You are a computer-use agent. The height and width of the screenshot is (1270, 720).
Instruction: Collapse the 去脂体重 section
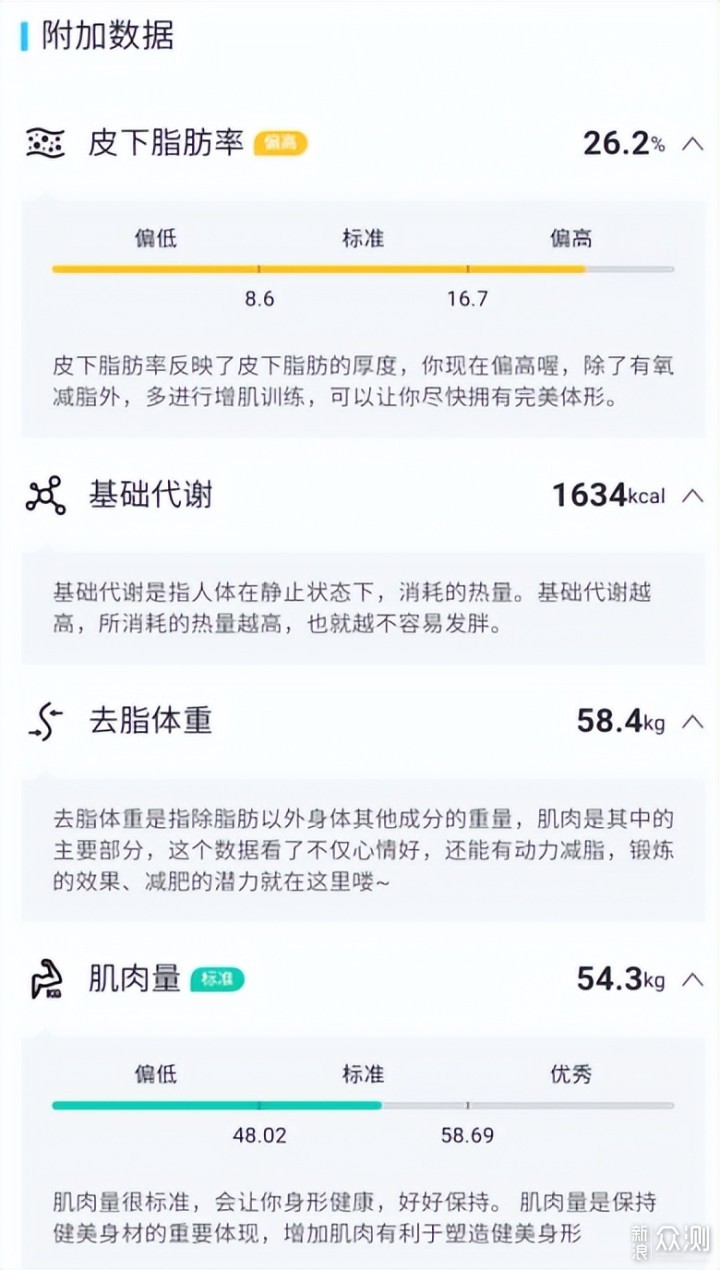692,721
